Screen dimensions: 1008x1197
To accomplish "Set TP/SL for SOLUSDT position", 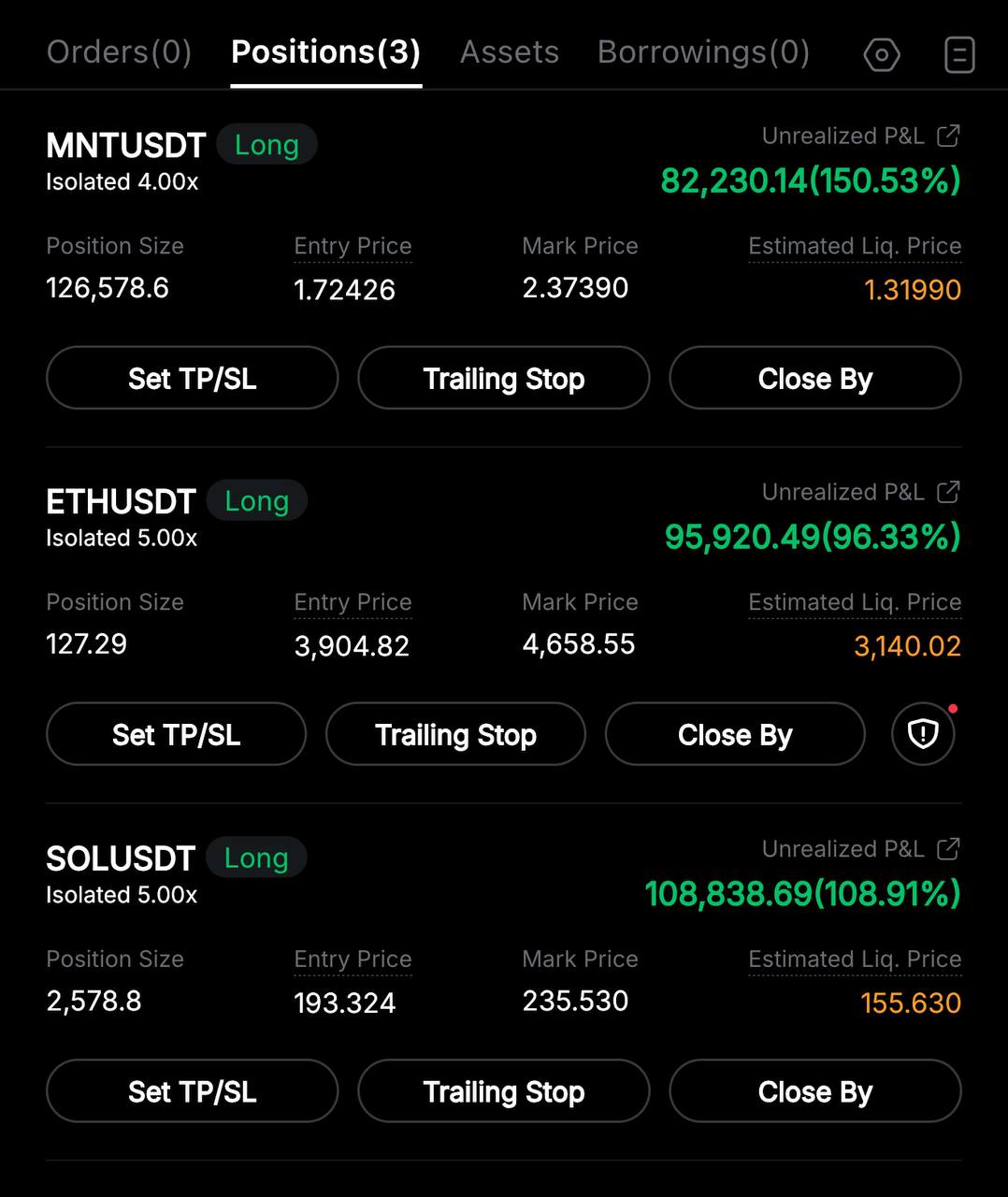I will (x=192, y=1091).
